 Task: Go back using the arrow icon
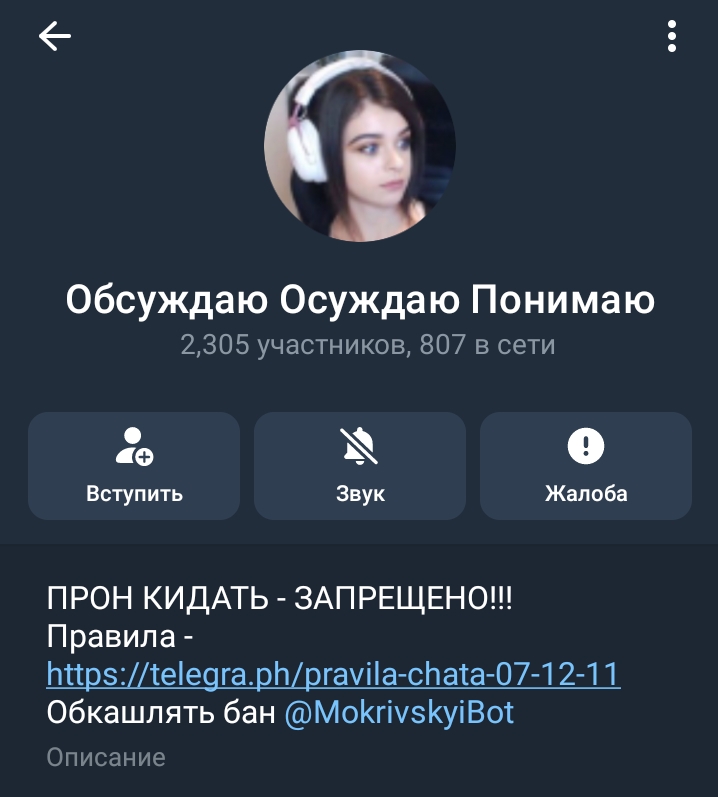[55, 37]
